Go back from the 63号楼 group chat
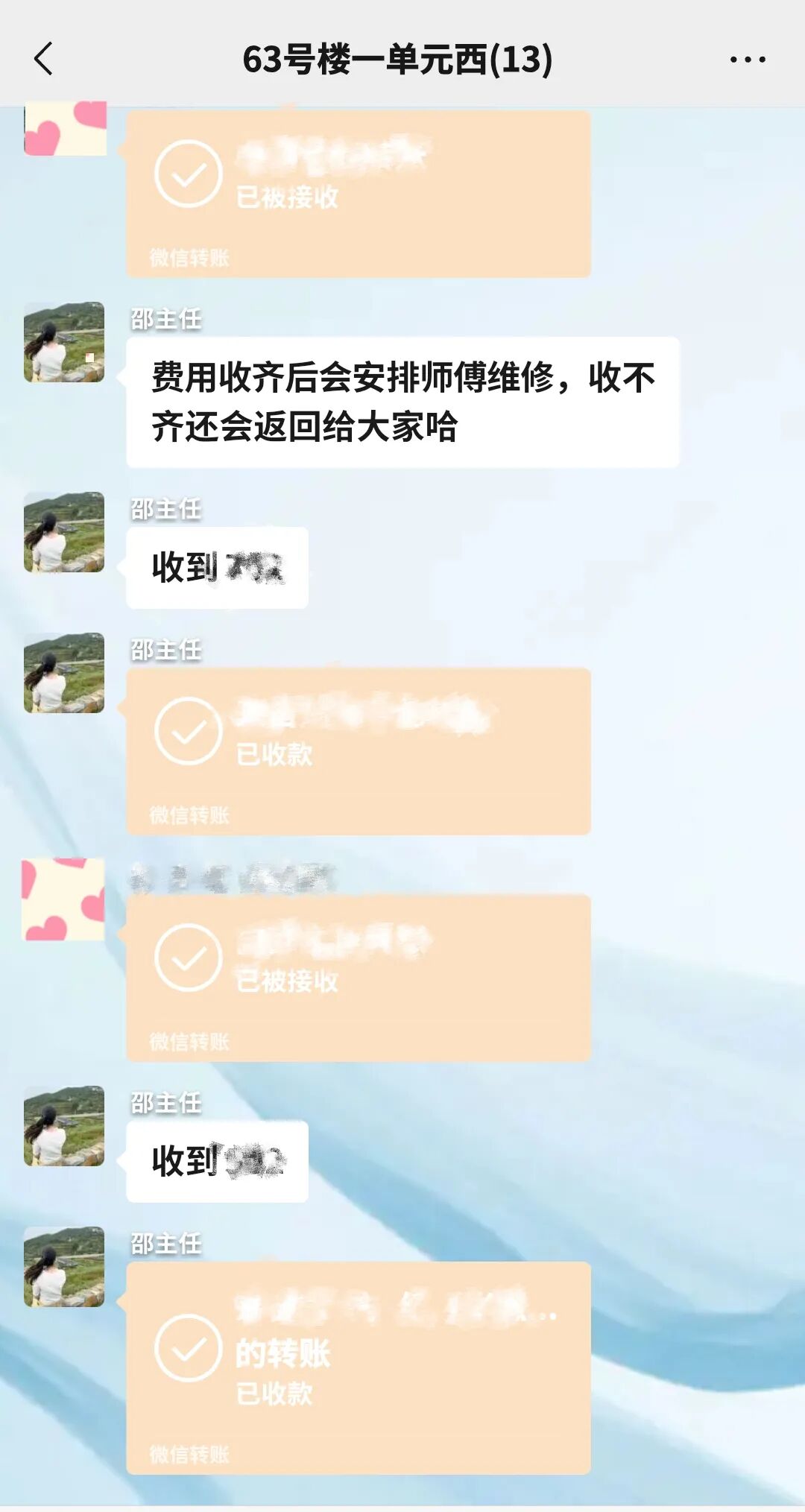 click(x=44, y=59)
